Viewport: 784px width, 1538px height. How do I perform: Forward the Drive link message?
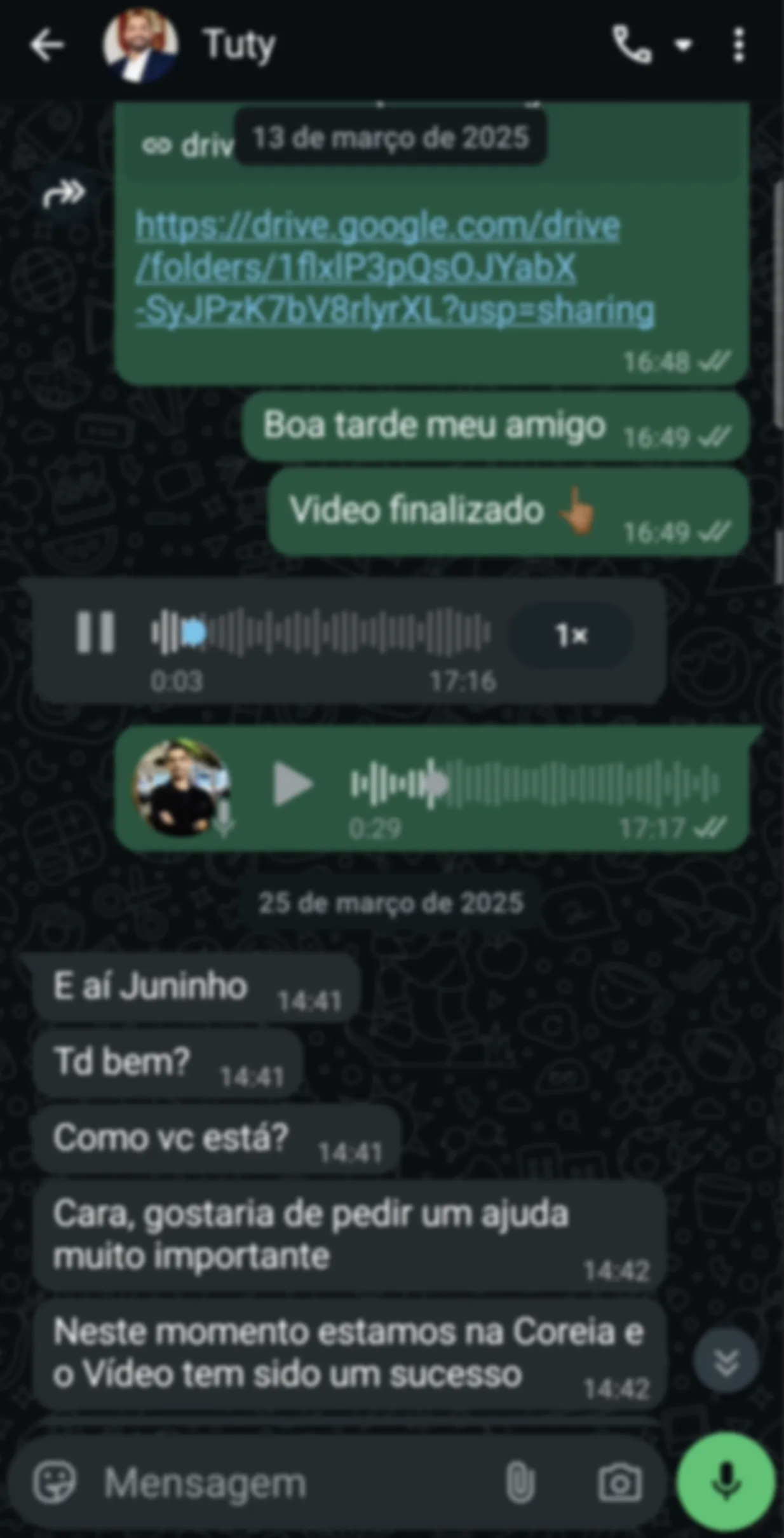(x=64, y=193)
